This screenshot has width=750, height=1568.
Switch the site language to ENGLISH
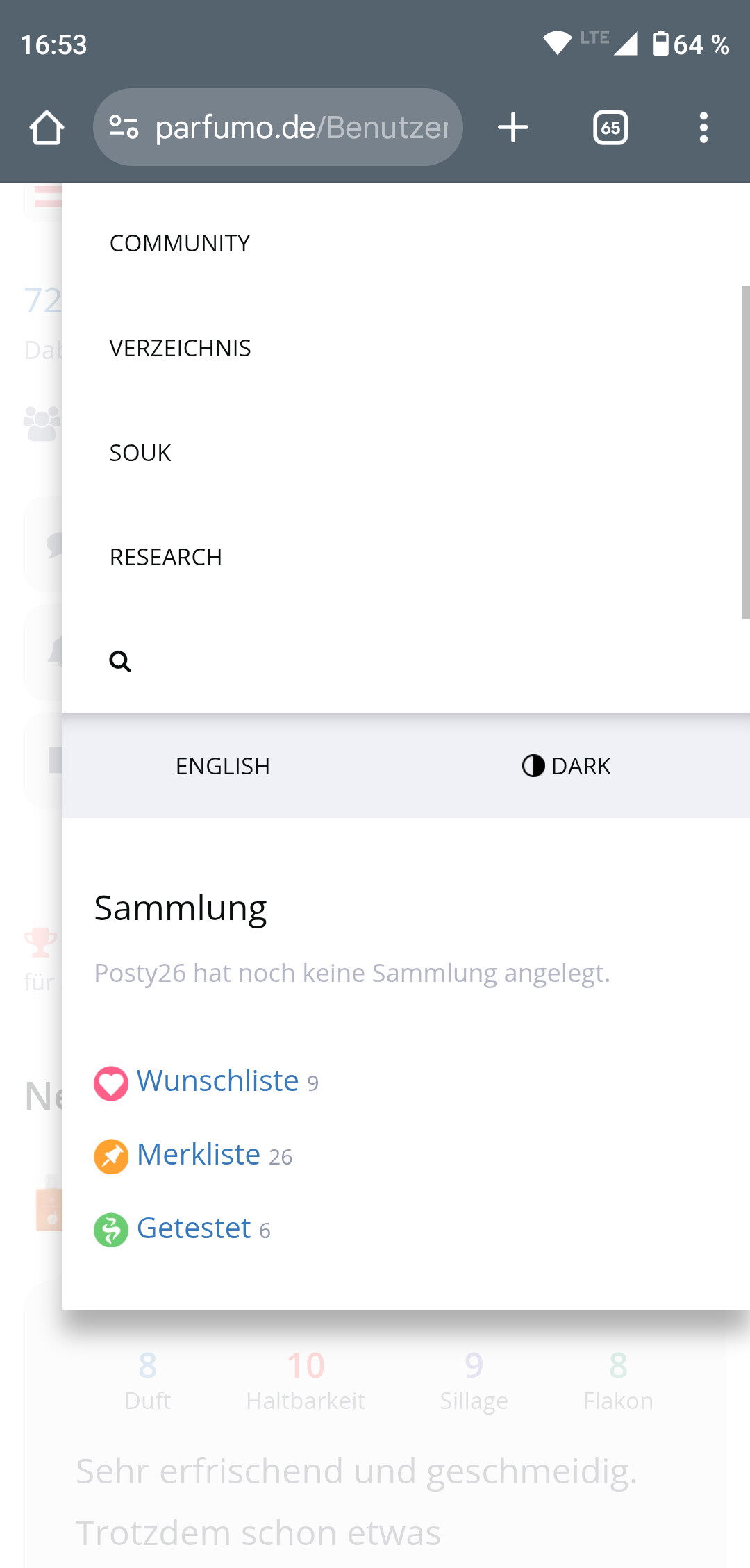click(222, 766)
